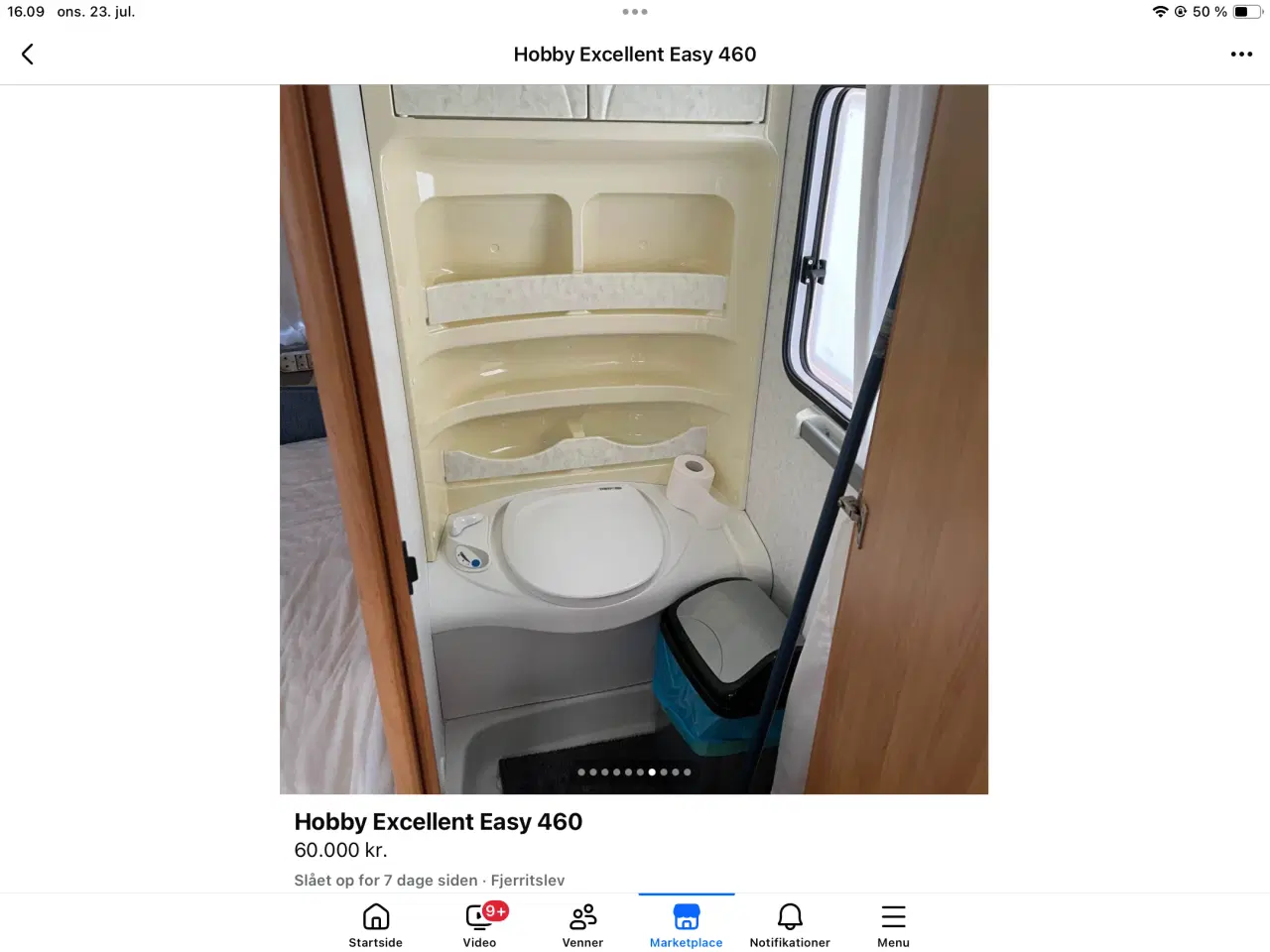This screenshot has height=952, width=1270.
Task: Open the Menu tab
Action: pos(893,924)
